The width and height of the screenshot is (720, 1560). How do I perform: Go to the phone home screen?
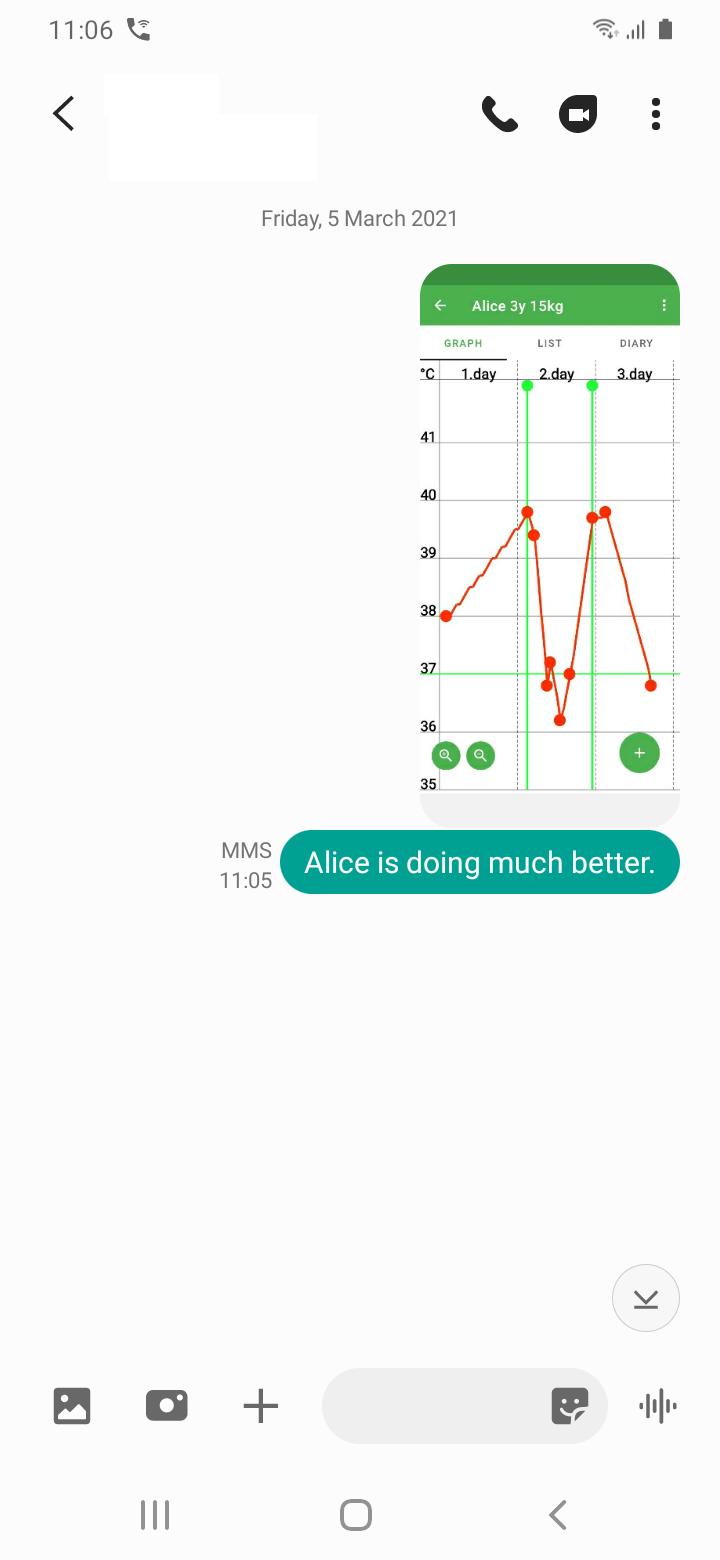[x=356, y=1515]
